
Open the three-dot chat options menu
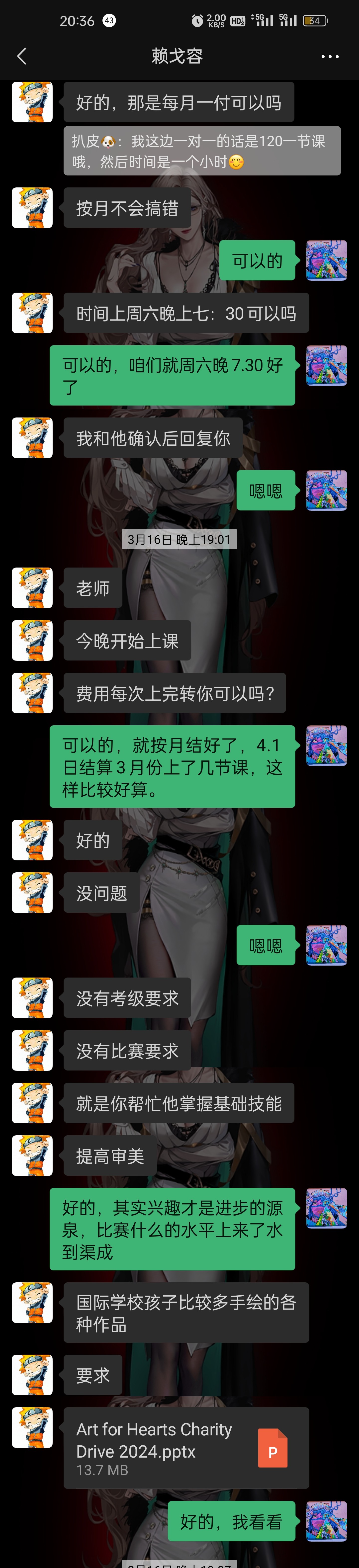point(330,57)
